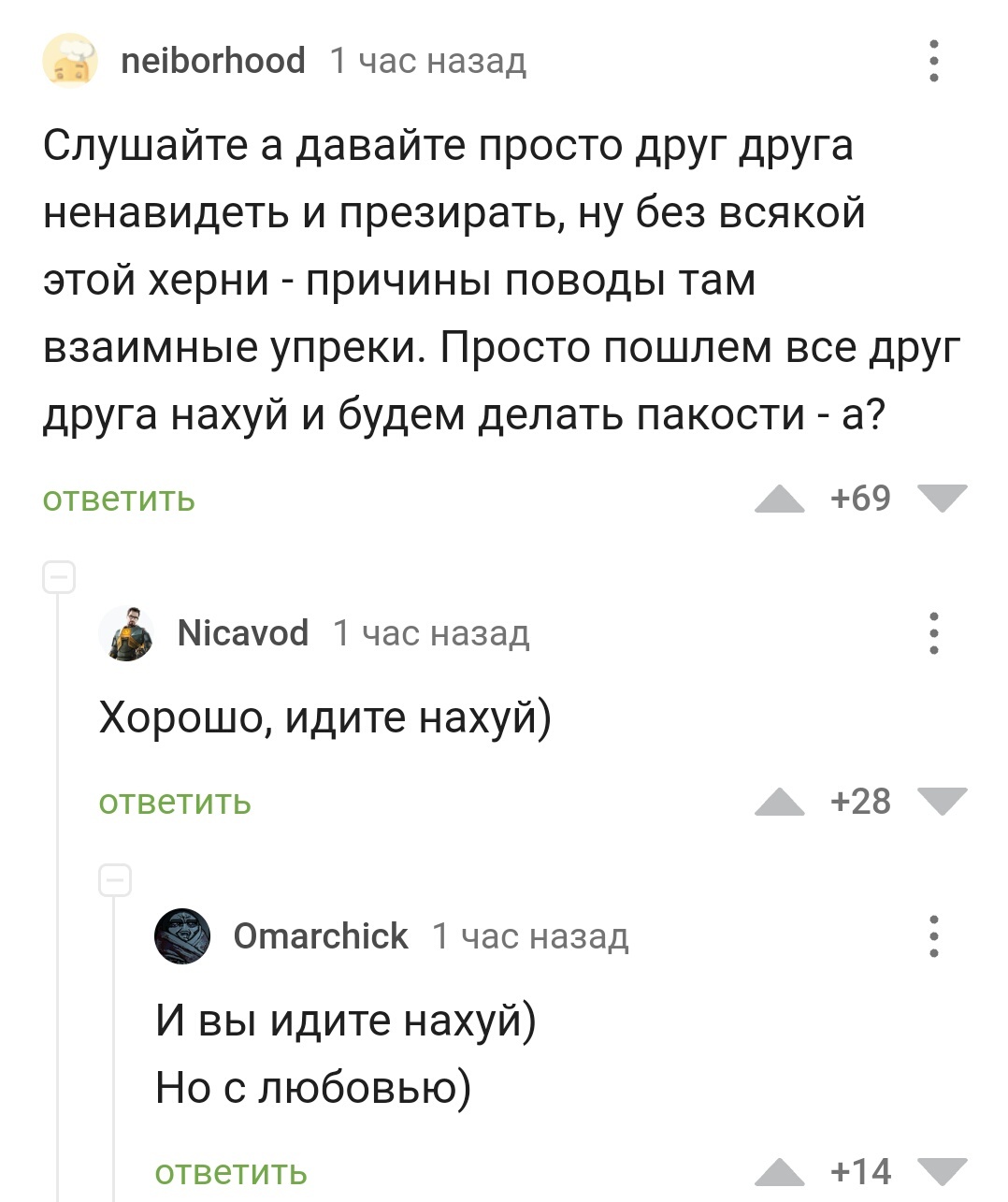The height and width of the screenshot is (1202, 1008).
Task: Upvote Nicavod's comment
Action: (780, 803)
